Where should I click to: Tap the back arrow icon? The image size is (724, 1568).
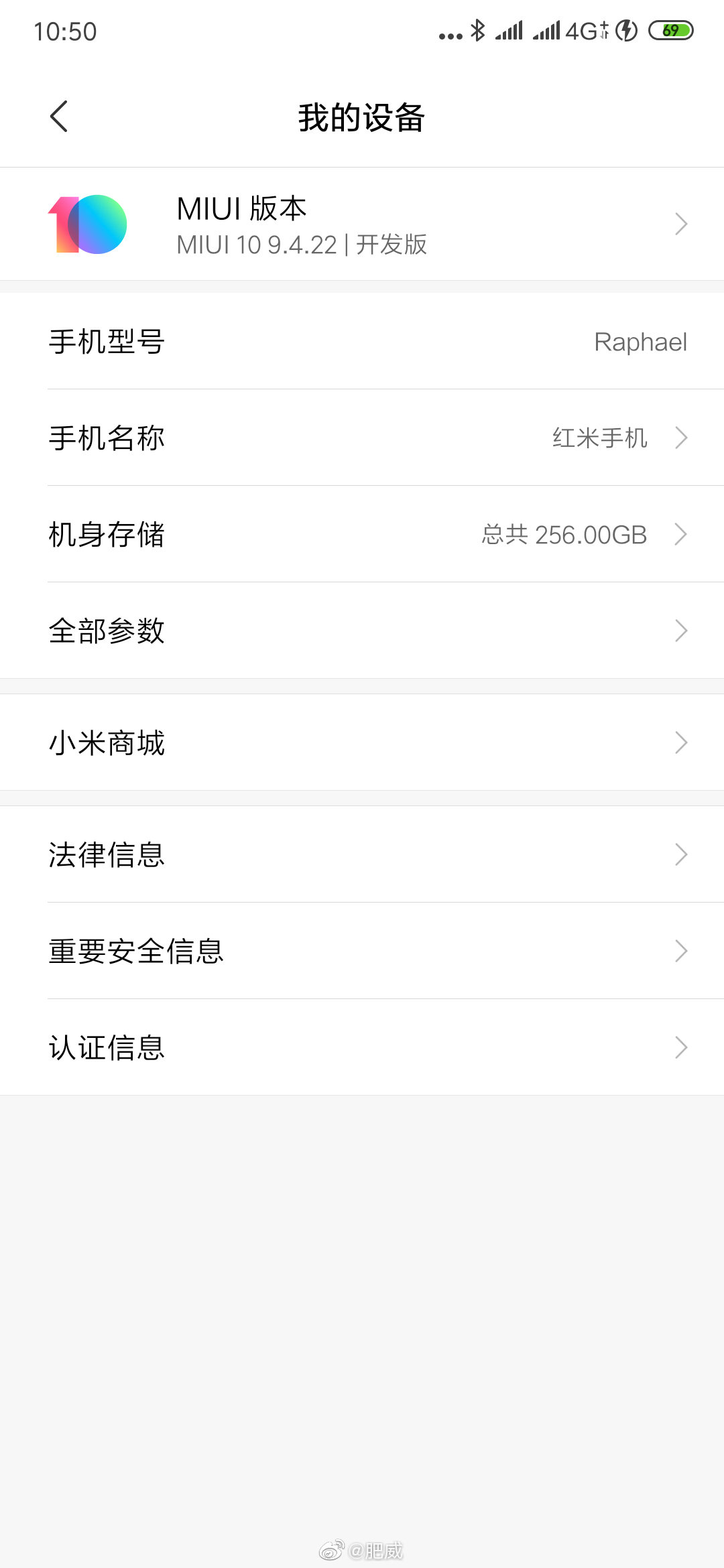(59, 115)
